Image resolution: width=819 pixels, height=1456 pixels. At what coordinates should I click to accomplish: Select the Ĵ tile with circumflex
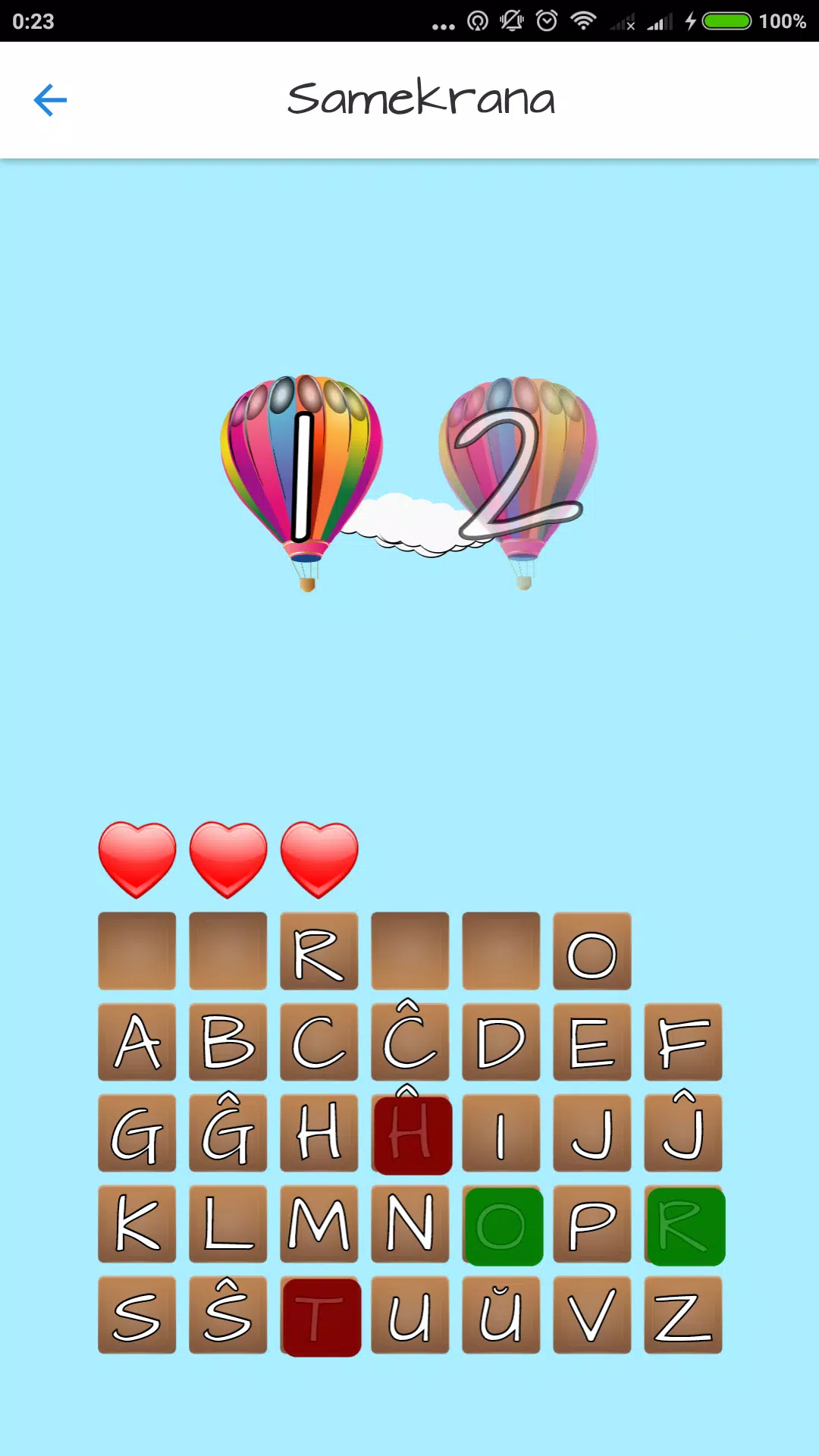pyautogui.click(x=683, y=1133)
